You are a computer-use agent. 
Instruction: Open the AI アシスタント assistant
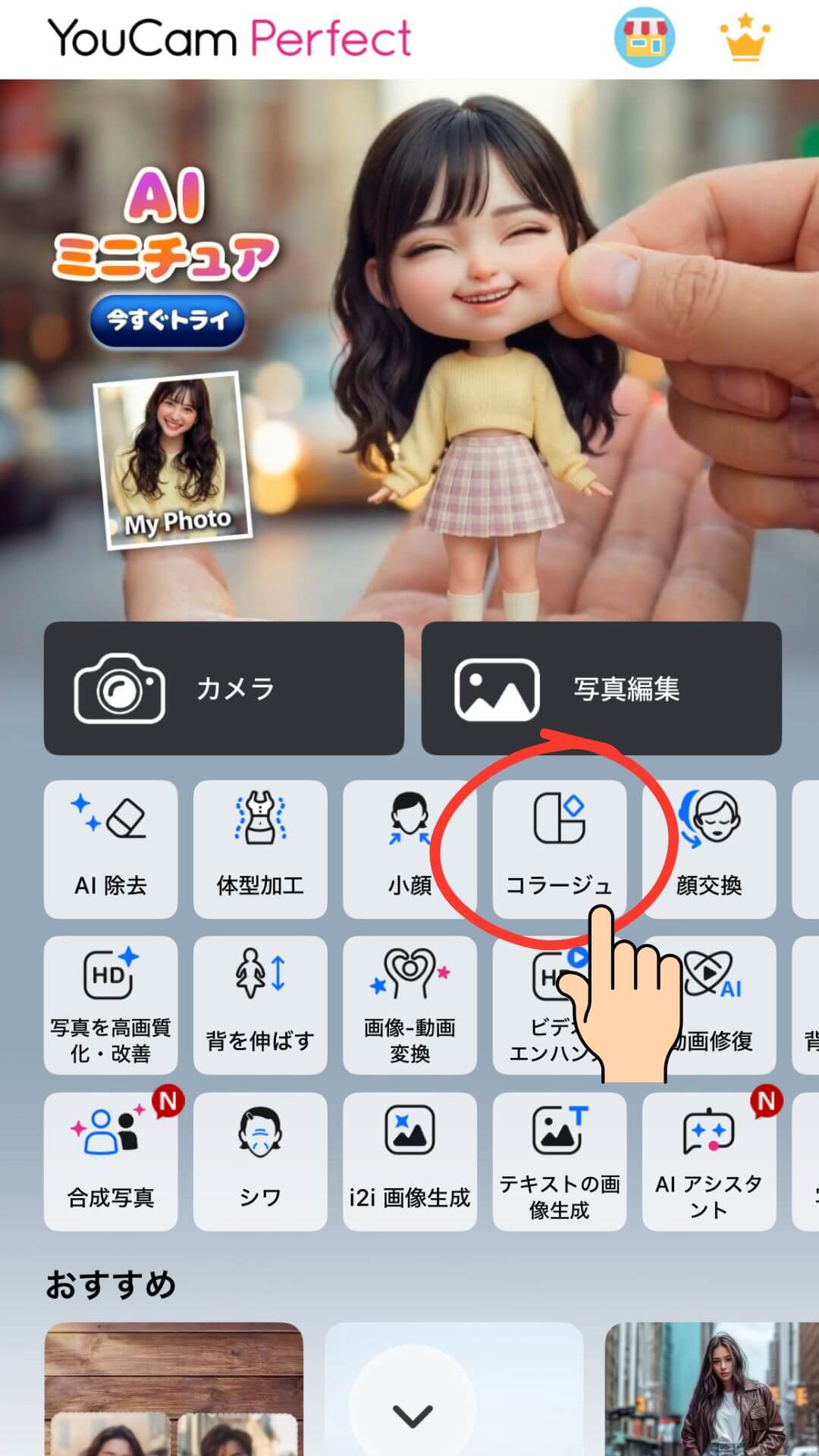coord(710,1160)
